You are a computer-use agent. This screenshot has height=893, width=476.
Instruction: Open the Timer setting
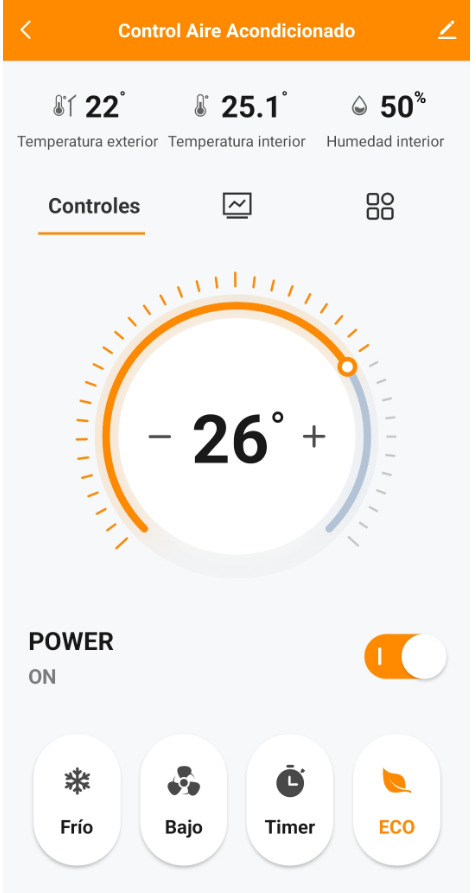[290, 801]
